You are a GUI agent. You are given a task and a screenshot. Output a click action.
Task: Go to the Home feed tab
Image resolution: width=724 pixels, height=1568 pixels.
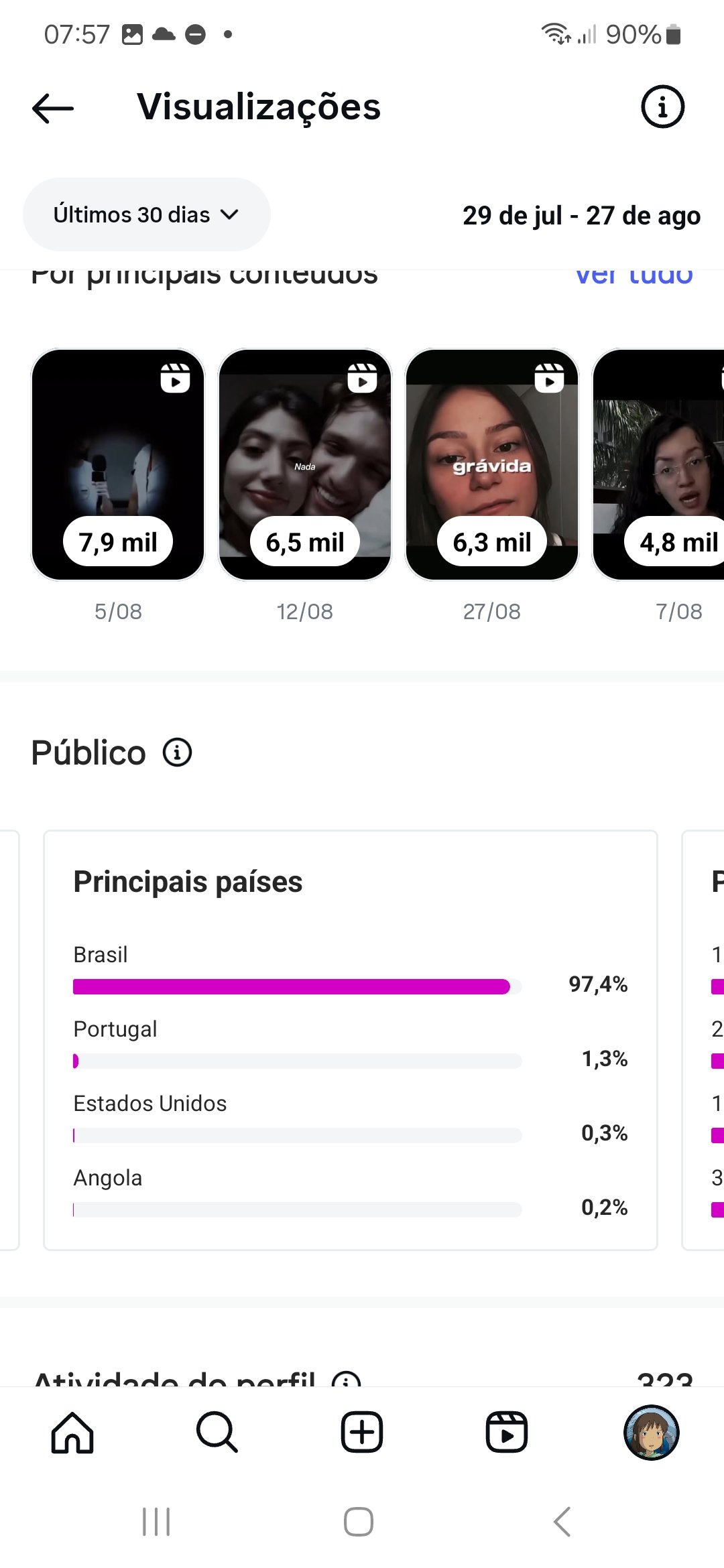coord(72,1433)
